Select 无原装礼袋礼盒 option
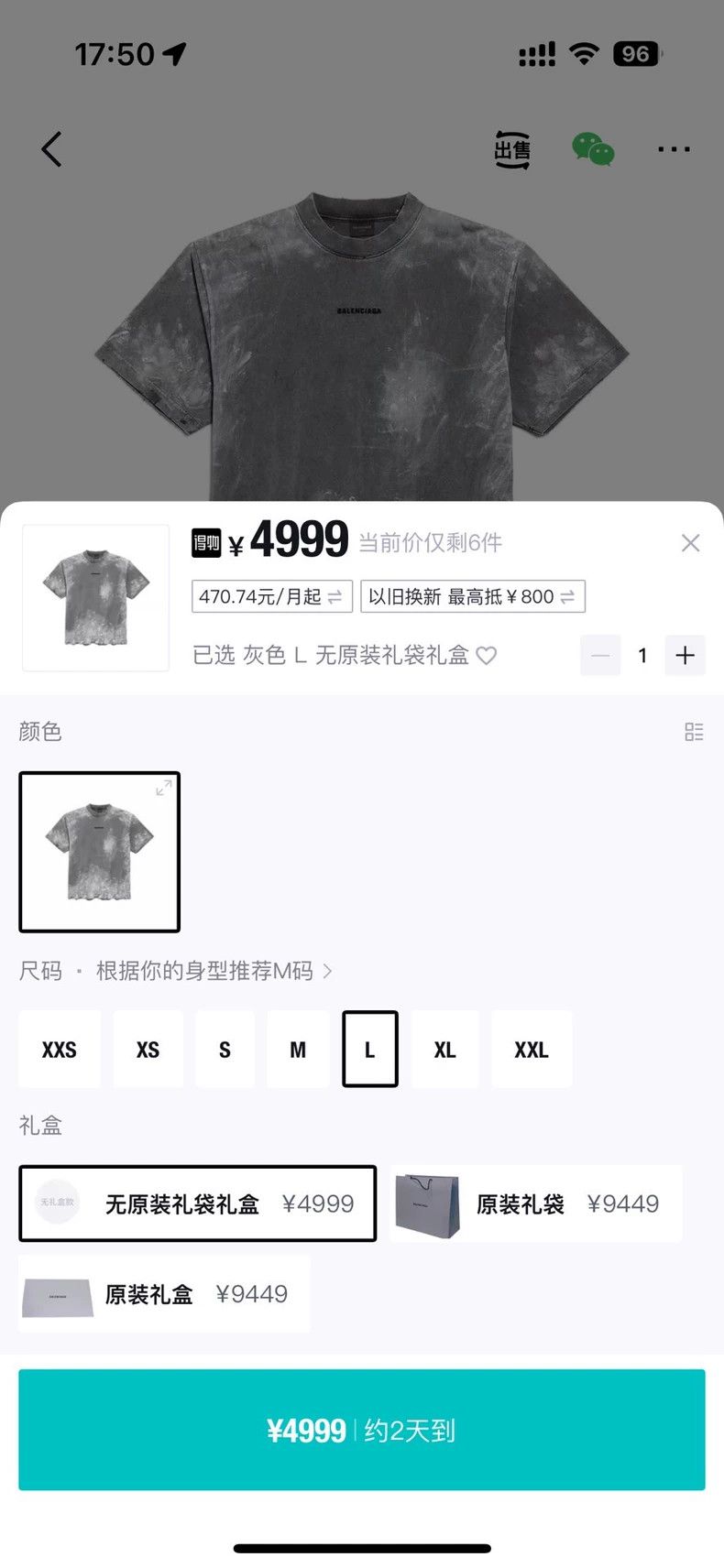This screenshot has width=724, height=1568. (x=198, y=1203)
